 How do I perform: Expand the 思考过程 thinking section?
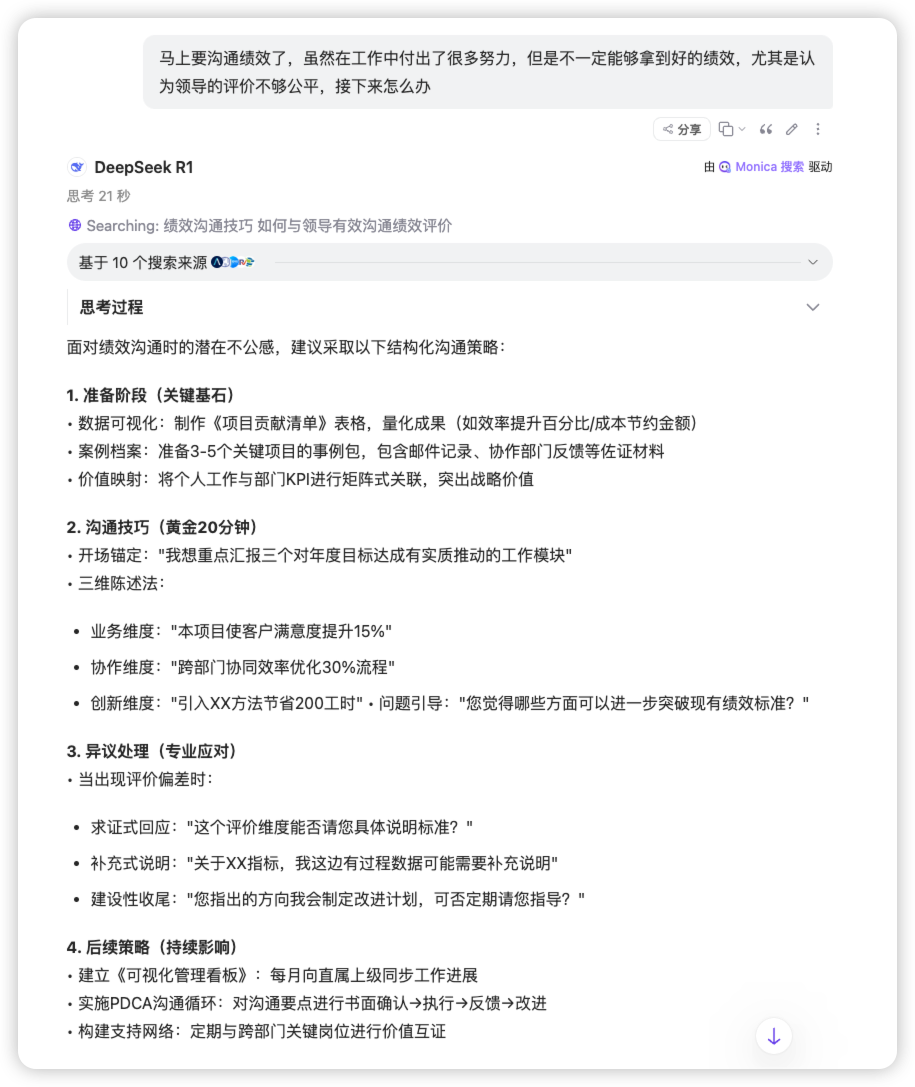pos(812,307)
